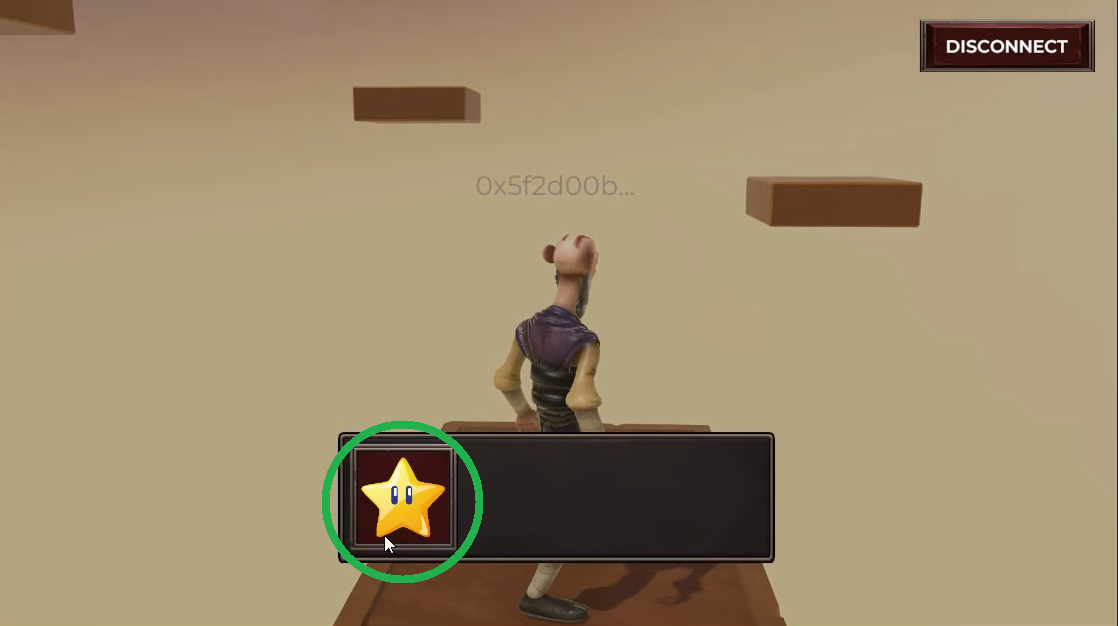Tap the Disconnect button
This screenshot has width=1118, height=626.
tap(1006, 47)
